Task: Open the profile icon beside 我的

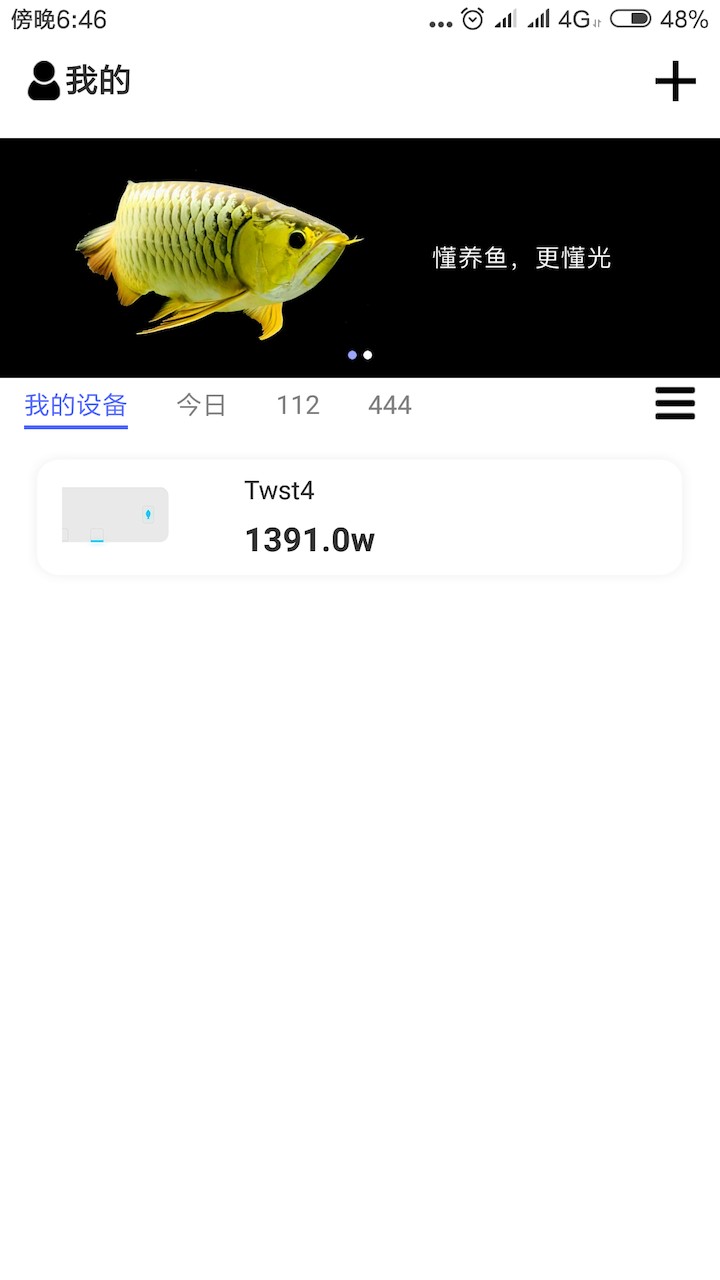Action: pos(42,80)
